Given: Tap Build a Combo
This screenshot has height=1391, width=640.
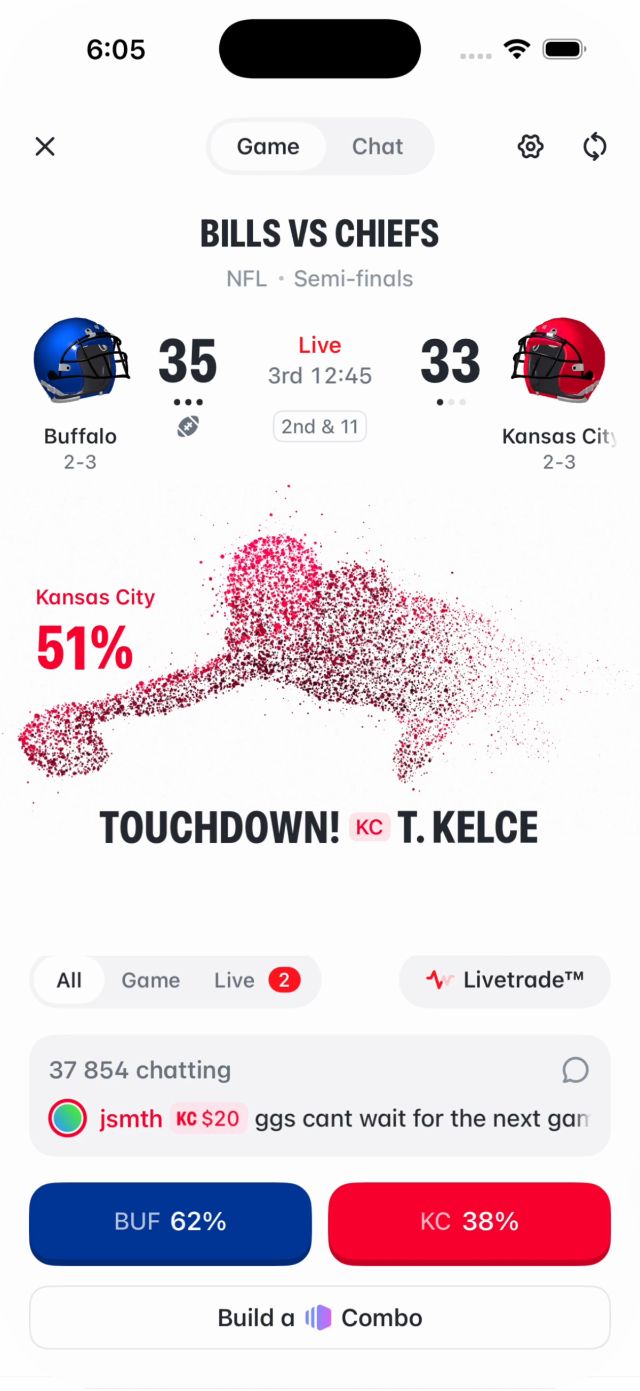Looking at the screenshot, I should [320, 1317].
